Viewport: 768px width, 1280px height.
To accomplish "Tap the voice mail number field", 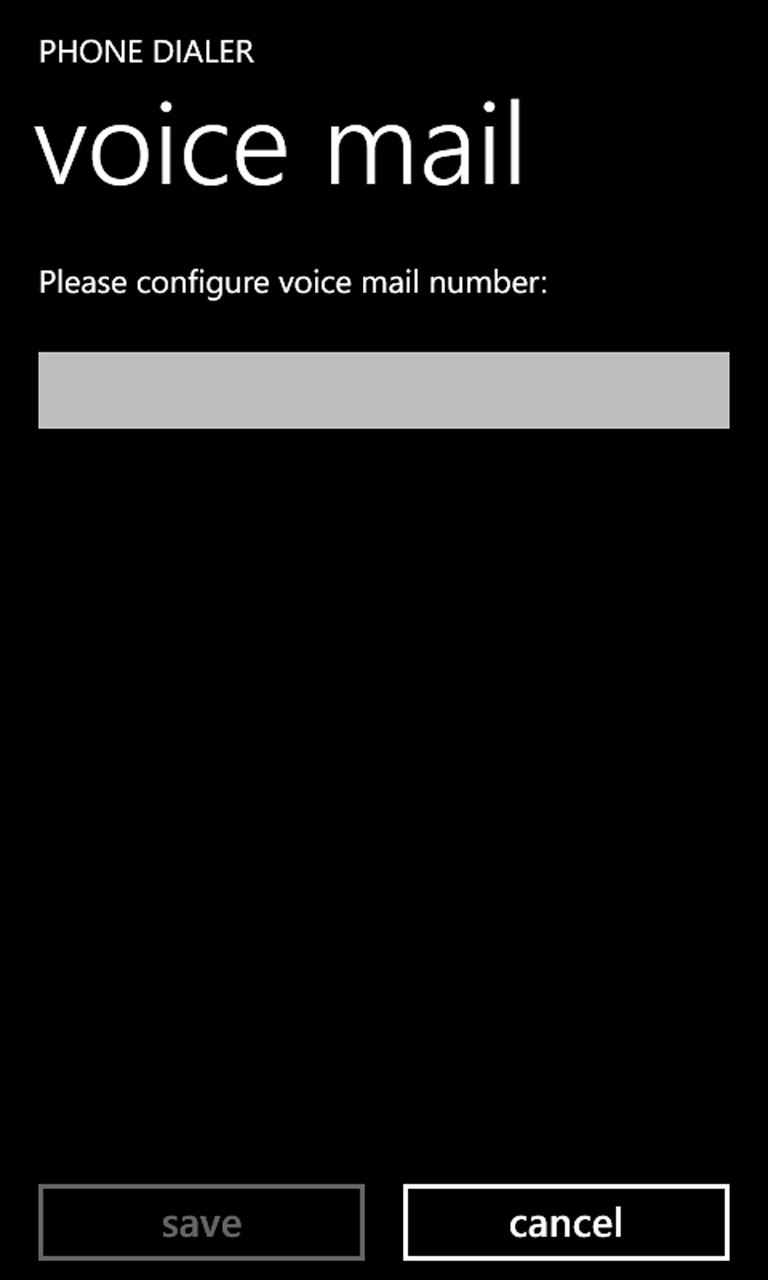I will 383,390.
